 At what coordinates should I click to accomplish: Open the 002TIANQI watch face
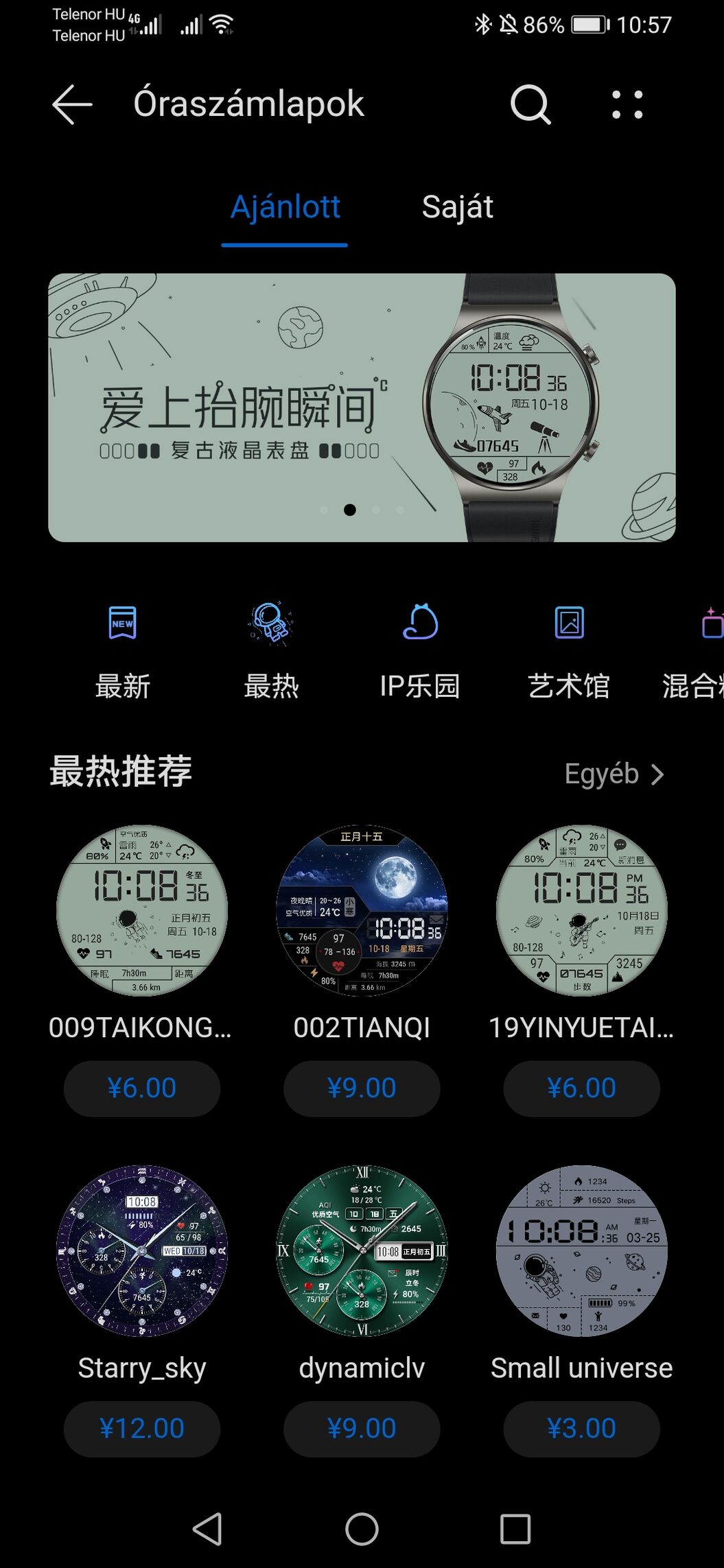pyautogui.click(x=362, y=910)
